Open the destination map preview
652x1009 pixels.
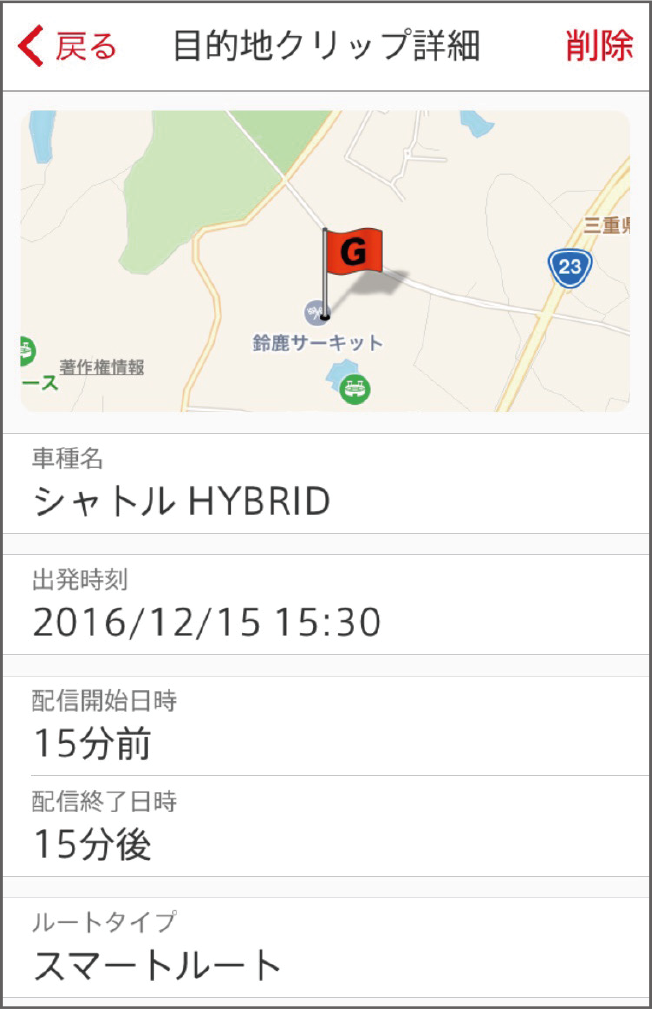click(x=325, y=261)
